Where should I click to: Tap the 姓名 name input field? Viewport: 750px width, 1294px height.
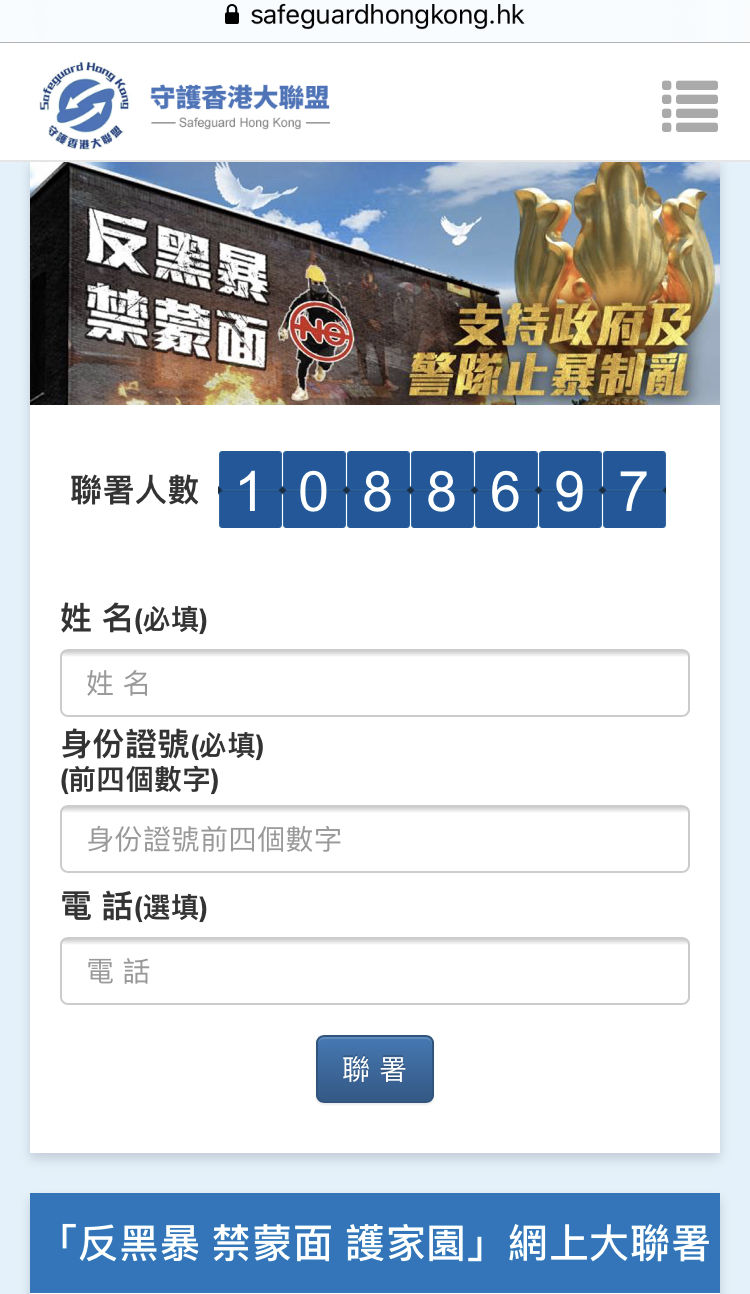tap(375, 683)
